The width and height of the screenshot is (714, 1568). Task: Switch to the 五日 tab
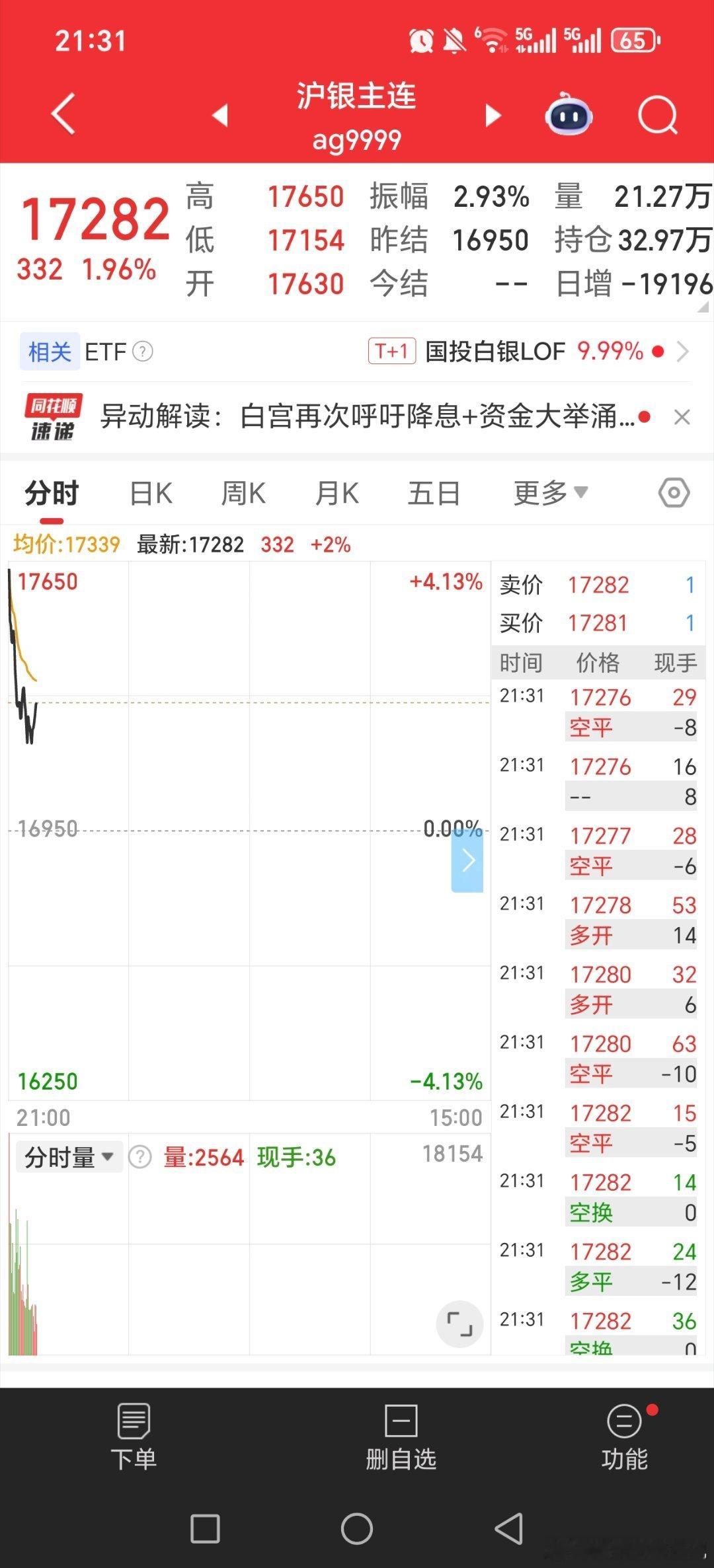[x=432, y=492]
